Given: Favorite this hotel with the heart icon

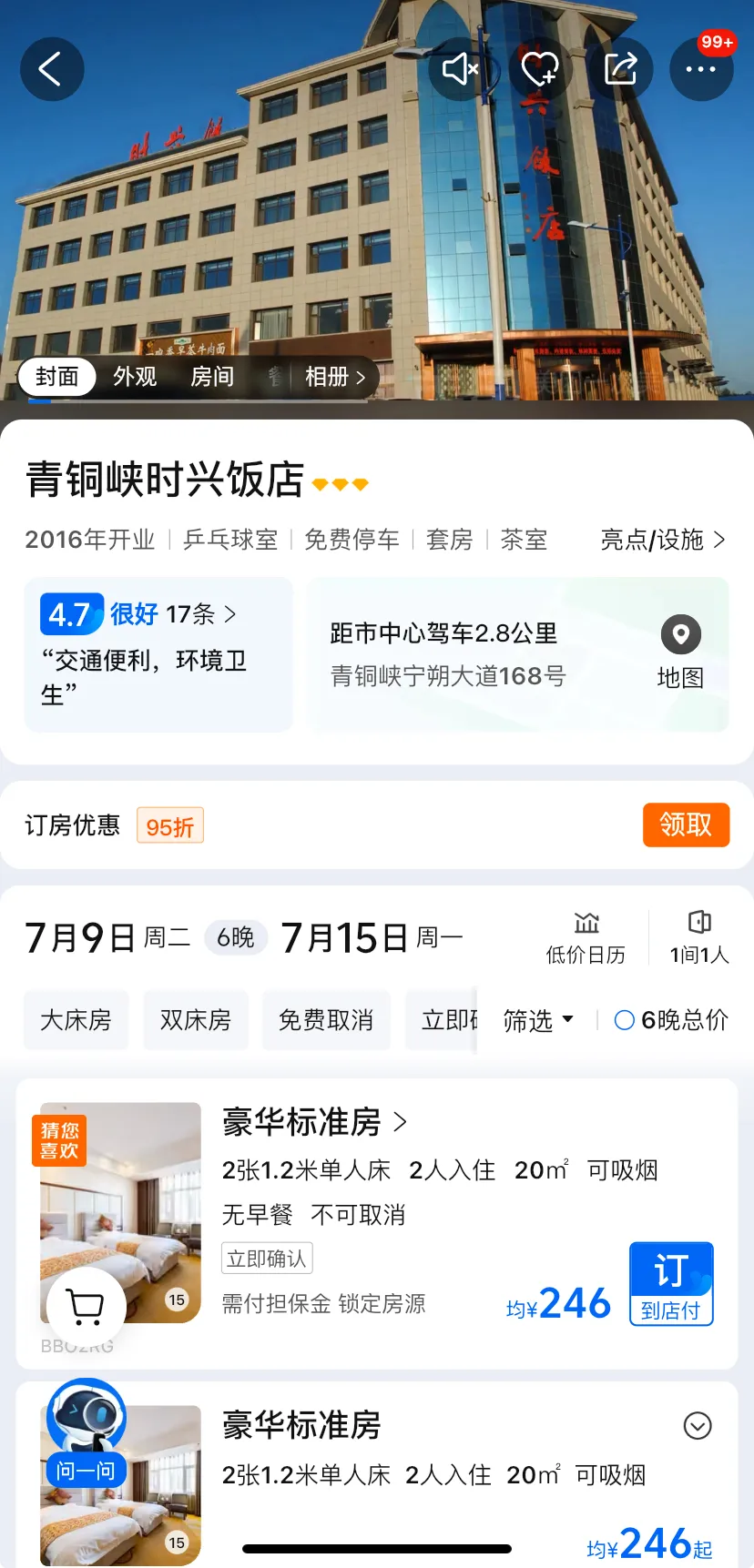Looking at the screenshot, I should coord(541,69).
